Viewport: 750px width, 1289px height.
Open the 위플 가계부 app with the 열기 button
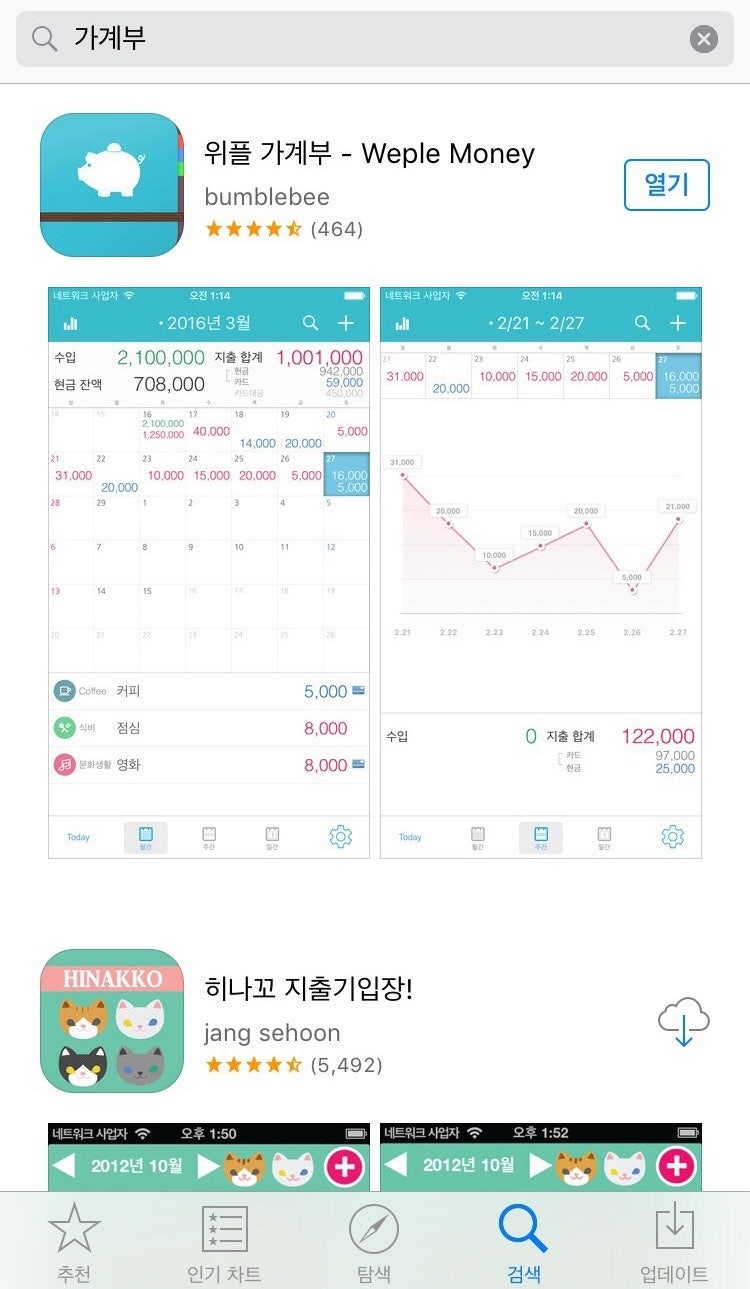click(666, 185)
